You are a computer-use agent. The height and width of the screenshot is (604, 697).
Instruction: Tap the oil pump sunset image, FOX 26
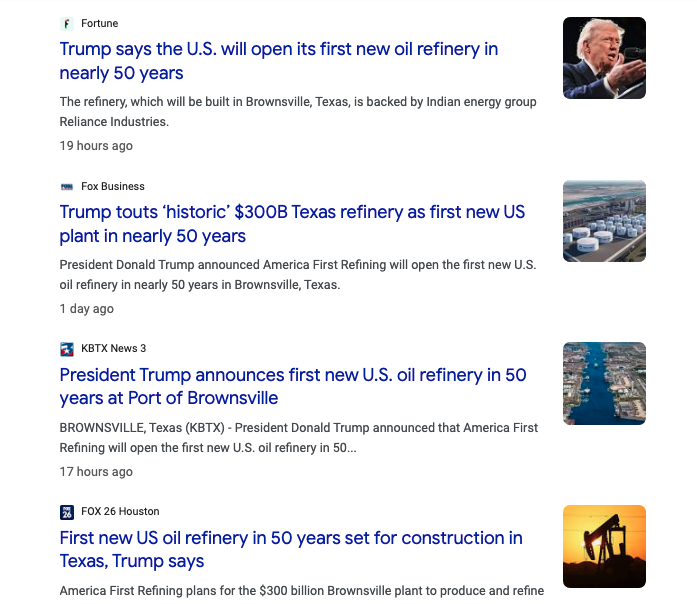(604, 546)
